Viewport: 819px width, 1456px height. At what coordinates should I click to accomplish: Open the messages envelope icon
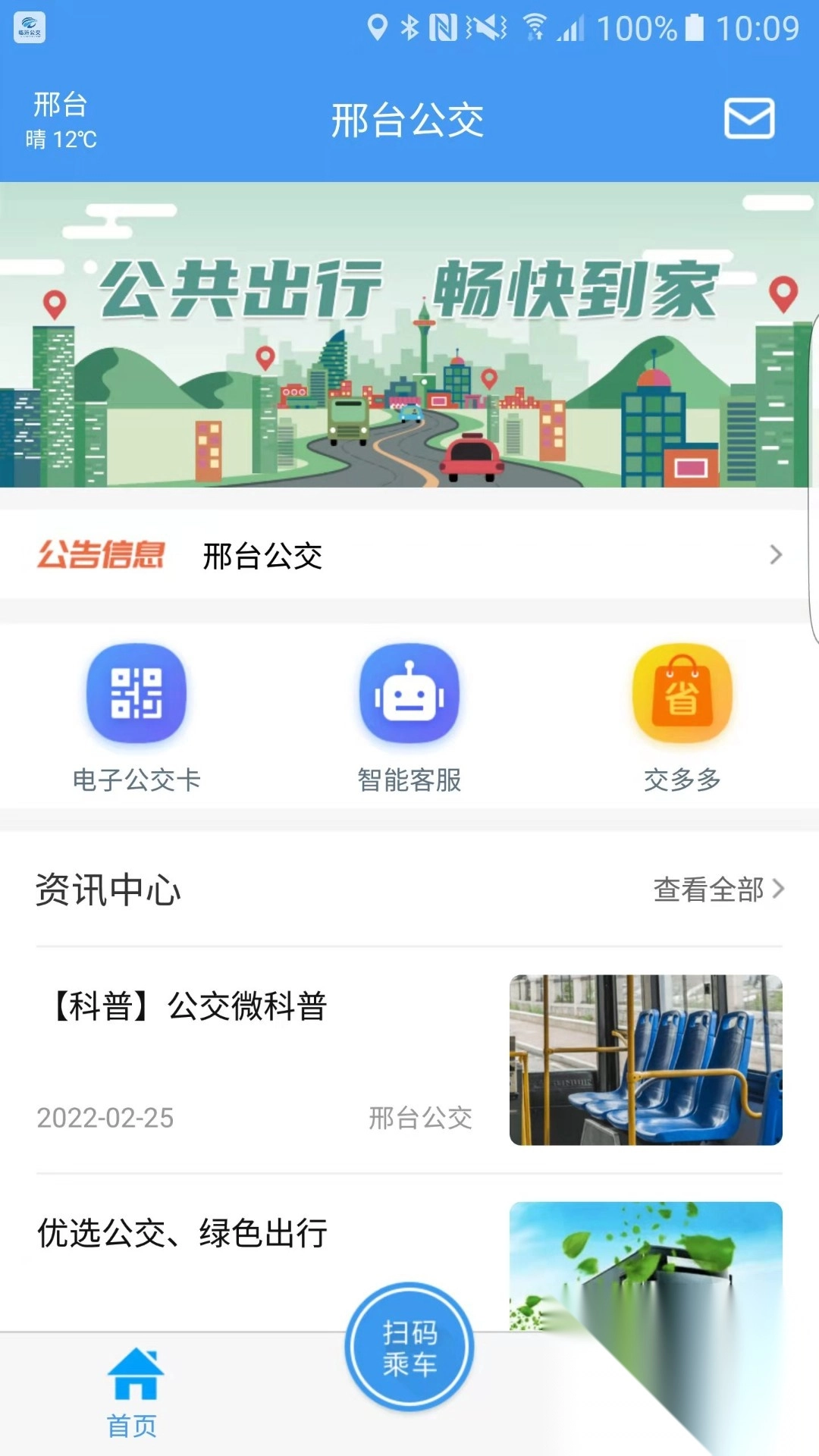point(749,118)
